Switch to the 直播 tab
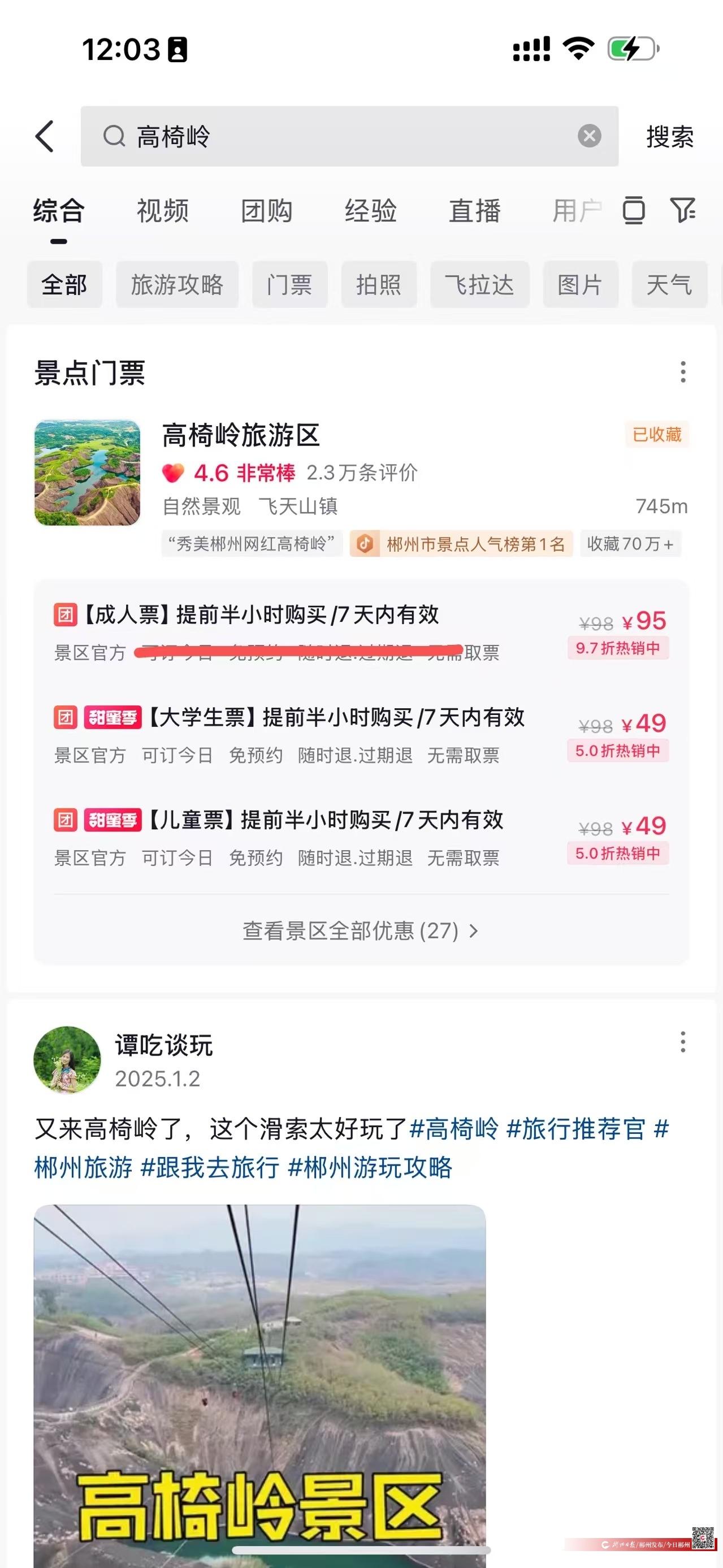Viewport: 723px width, 1568px height. (x=475, y=211)
